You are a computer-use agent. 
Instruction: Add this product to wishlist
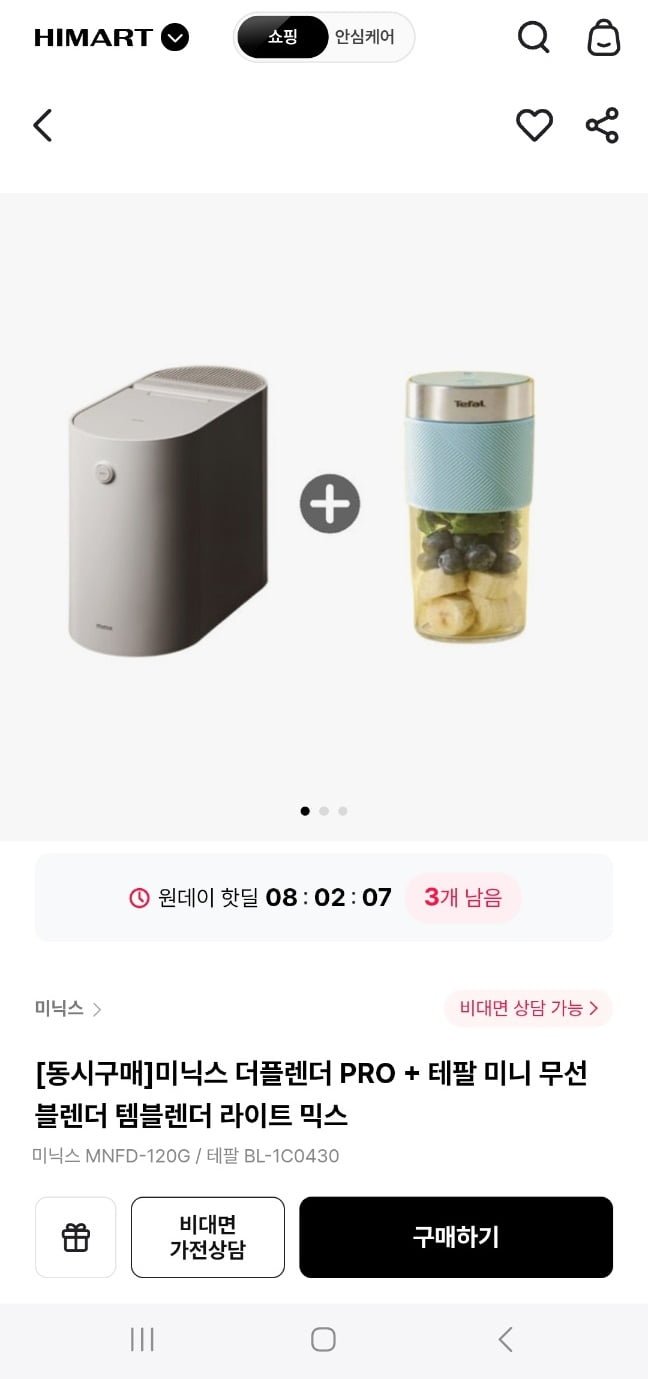534,126
